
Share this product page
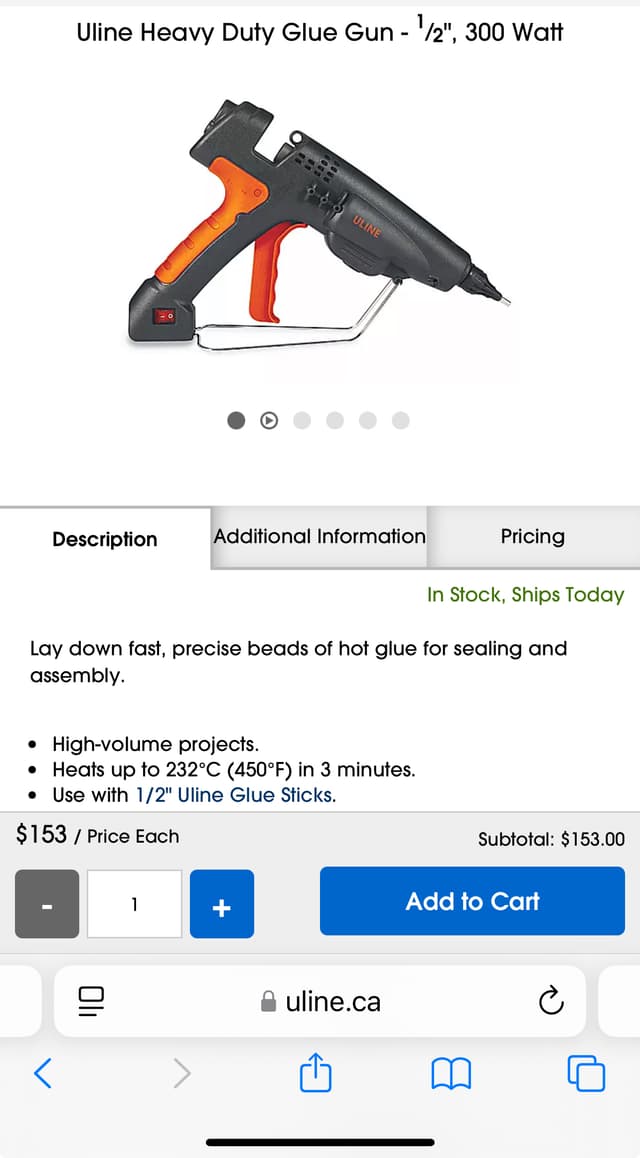pos(315,1074)
